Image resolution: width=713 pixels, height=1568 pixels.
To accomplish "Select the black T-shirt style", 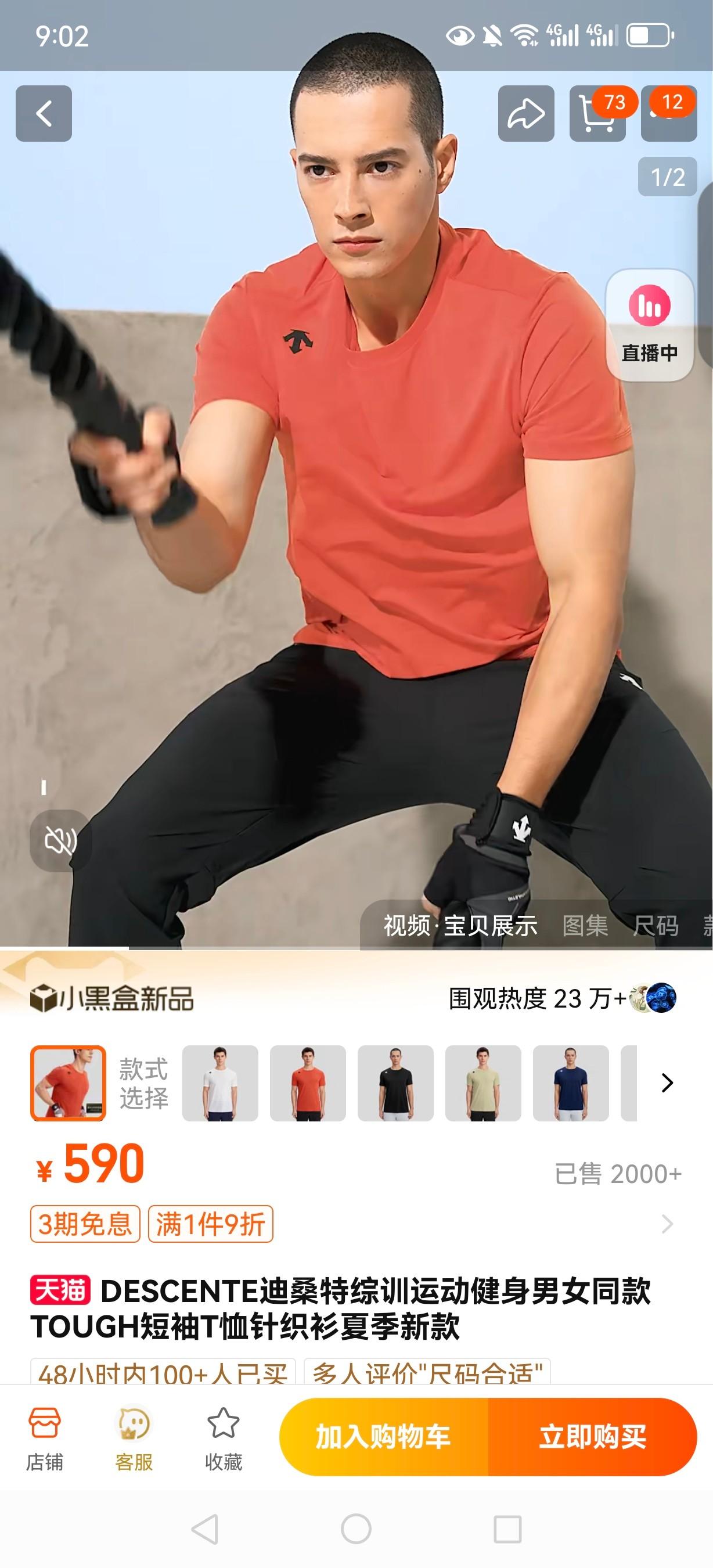I will 395,1083.
